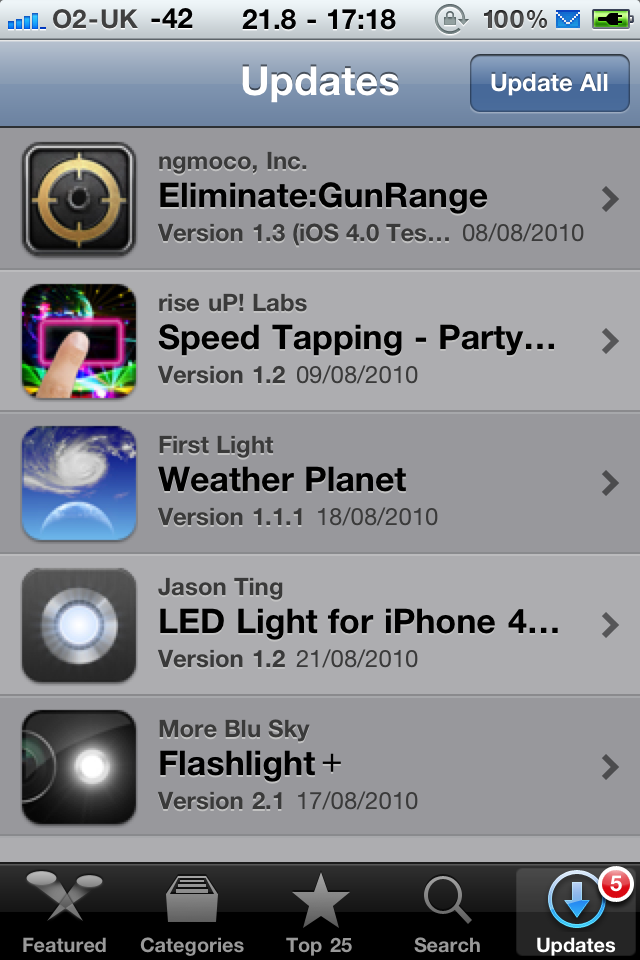Go to the Categories tab

(192, 912)
